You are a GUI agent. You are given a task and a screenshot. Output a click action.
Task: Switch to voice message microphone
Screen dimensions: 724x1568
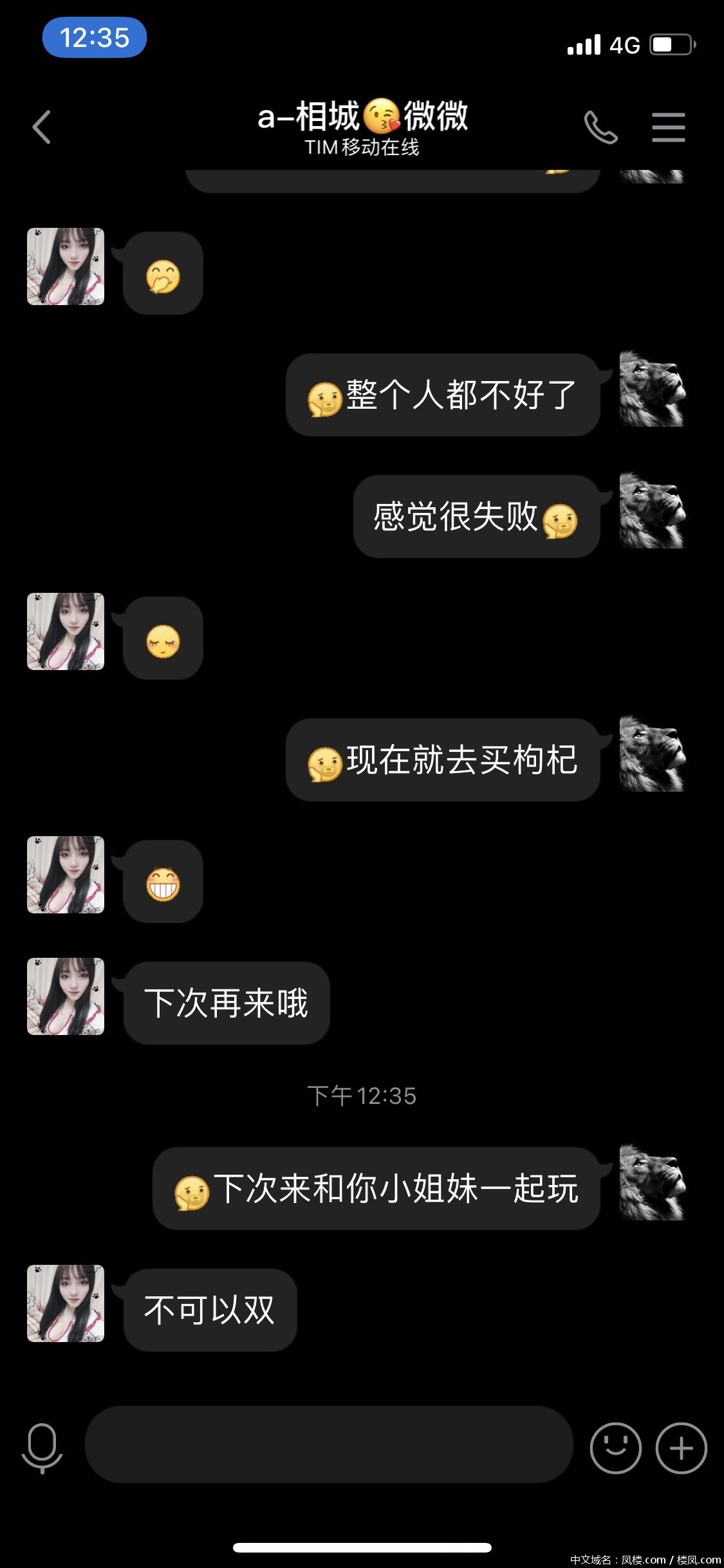(x=42, y=1448)
